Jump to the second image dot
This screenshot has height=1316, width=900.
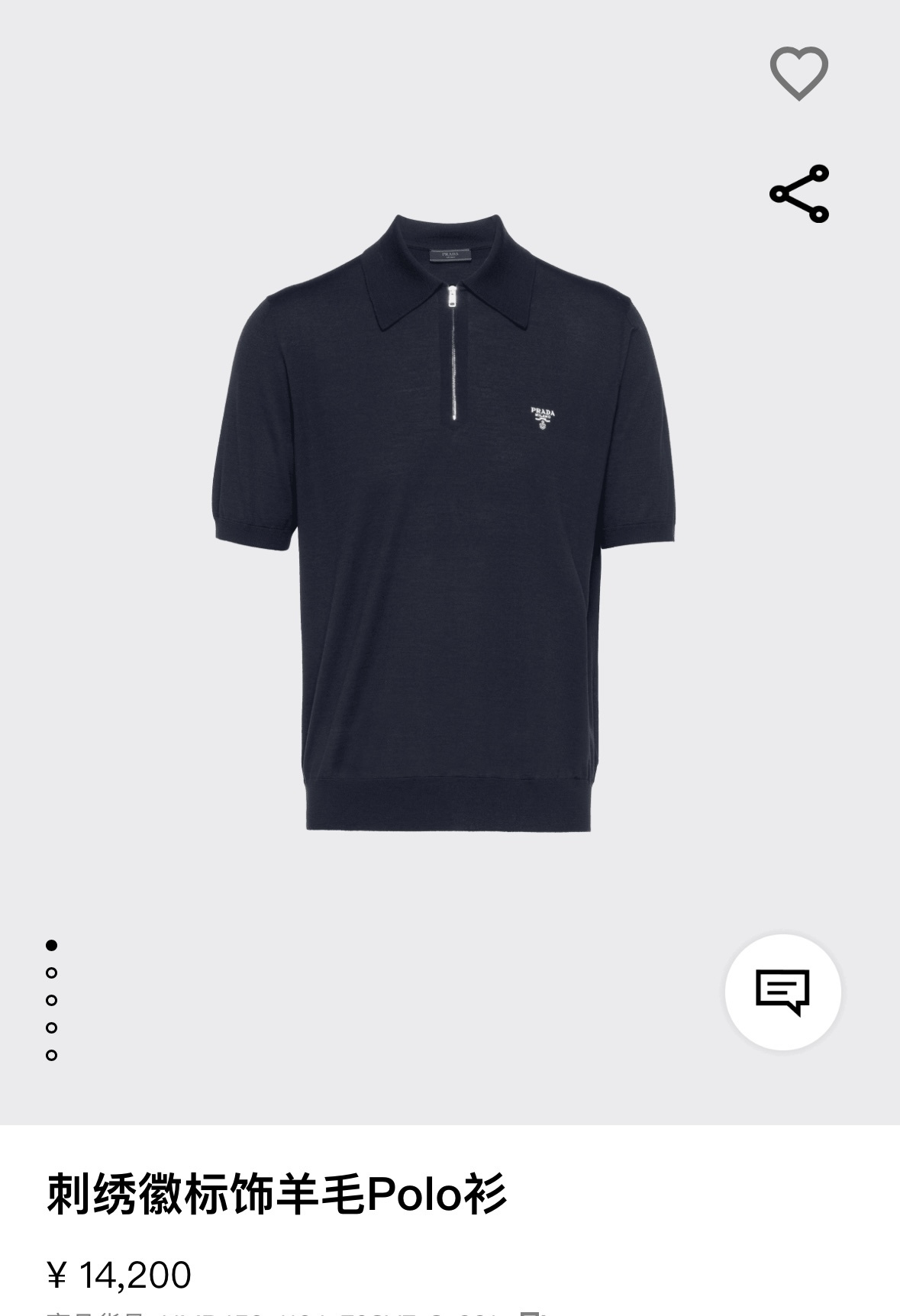click(x=52, y=972)
